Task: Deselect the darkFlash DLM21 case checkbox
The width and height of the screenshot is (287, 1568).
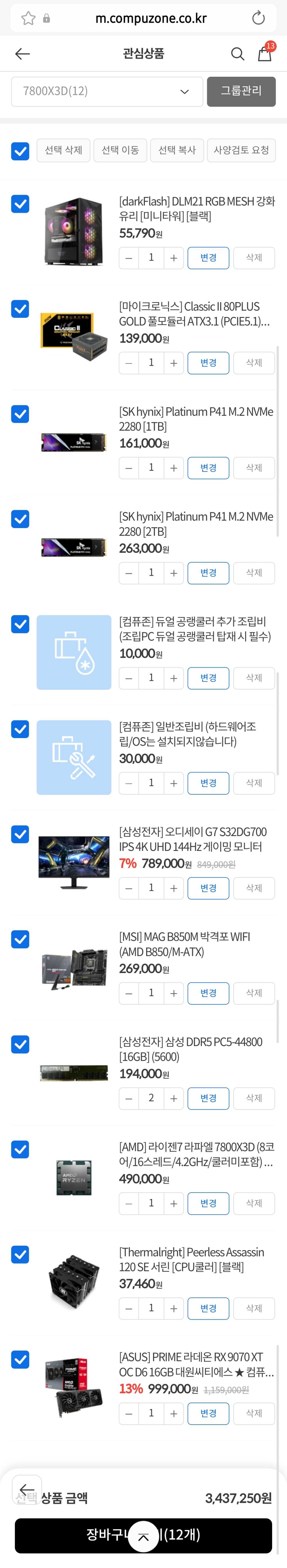Action: [20, 204]
